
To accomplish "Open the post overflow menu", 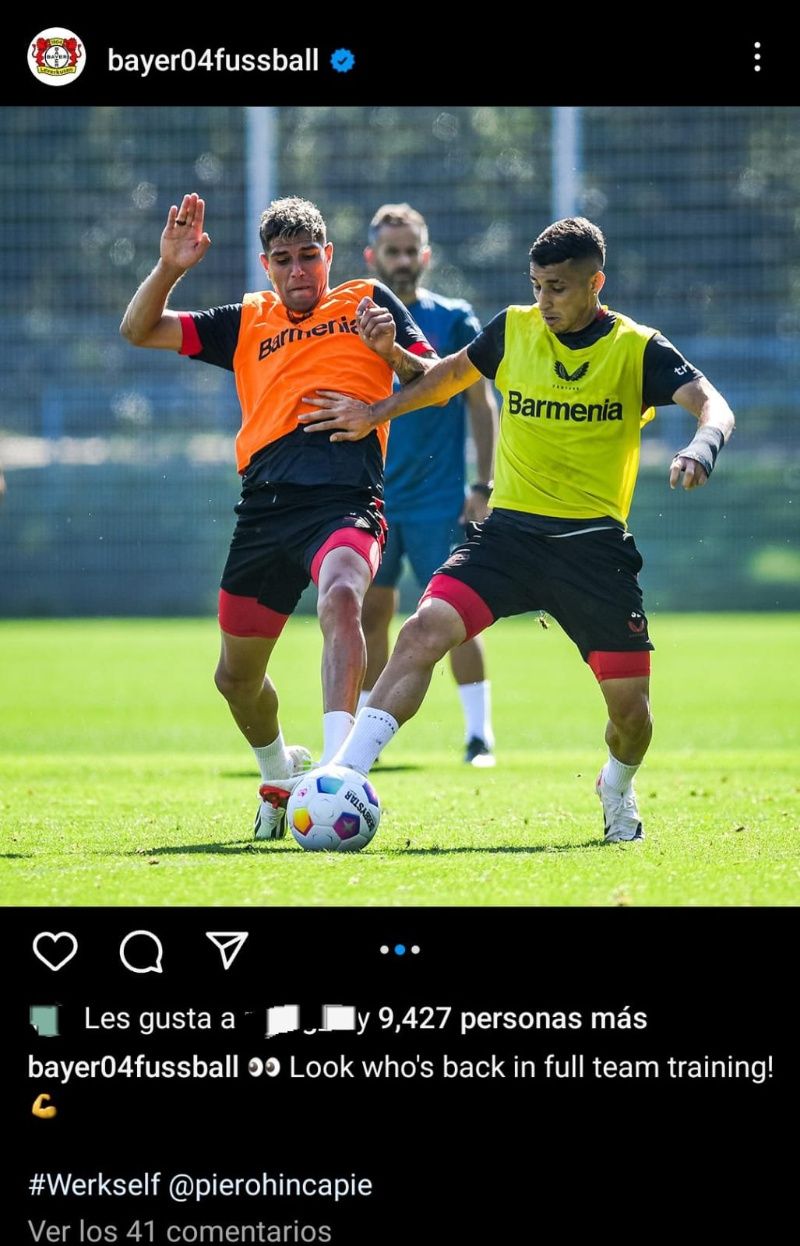I will pyautogui.click(x=757, y=57).
